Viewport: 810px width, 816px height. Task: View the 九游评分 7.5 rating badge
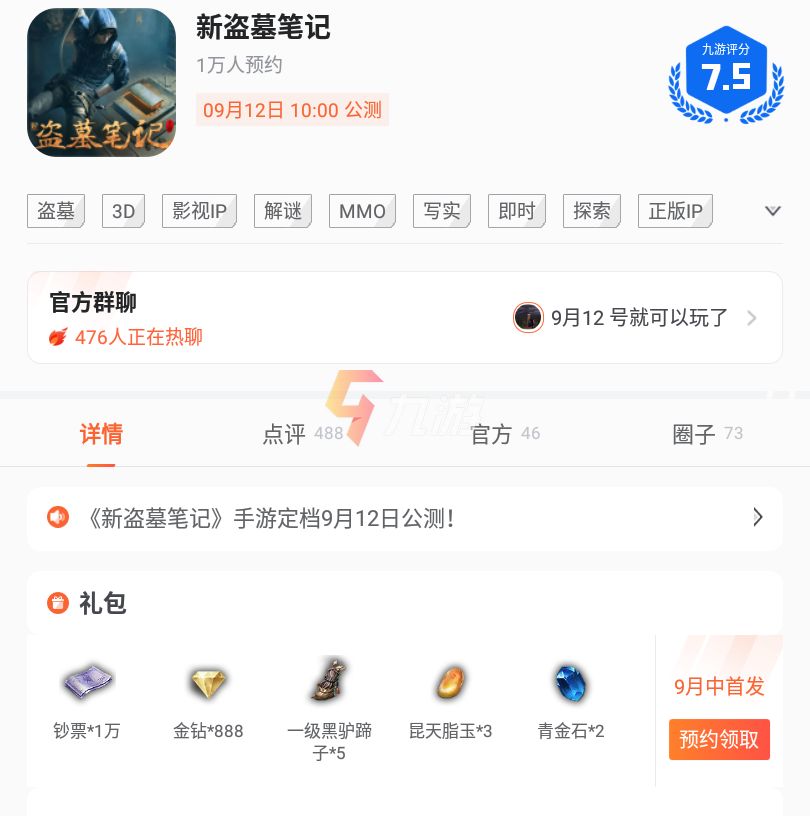pyautogui.click(x=726, y=73)
